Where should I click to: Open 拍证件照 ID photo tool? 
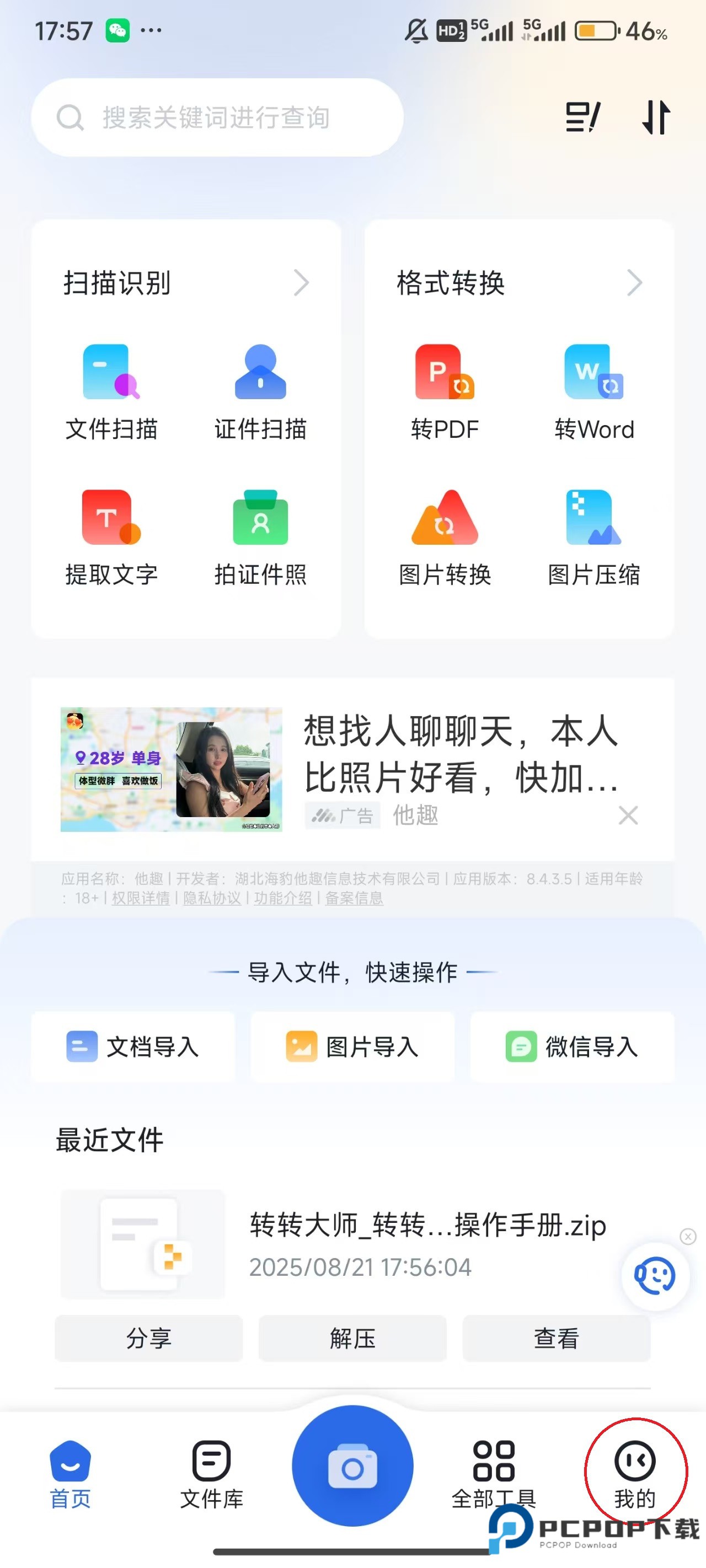260,537
